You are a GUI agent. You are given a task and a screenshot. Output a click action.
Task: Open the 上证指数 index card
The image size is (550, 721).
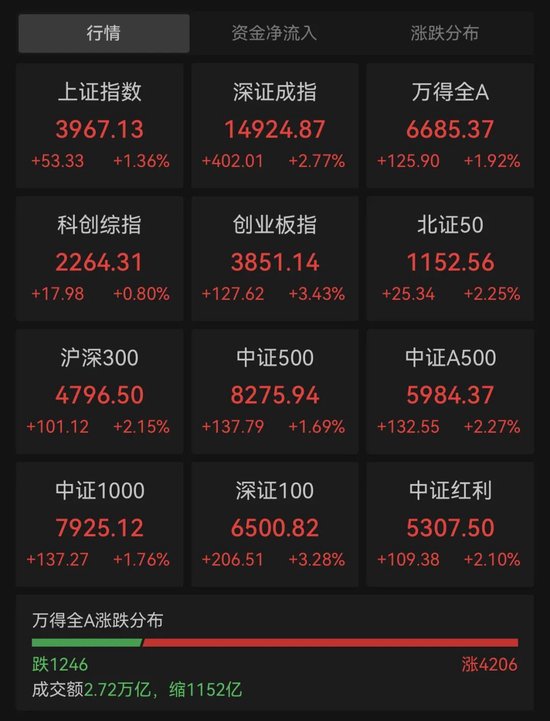(x=100, y=126)
